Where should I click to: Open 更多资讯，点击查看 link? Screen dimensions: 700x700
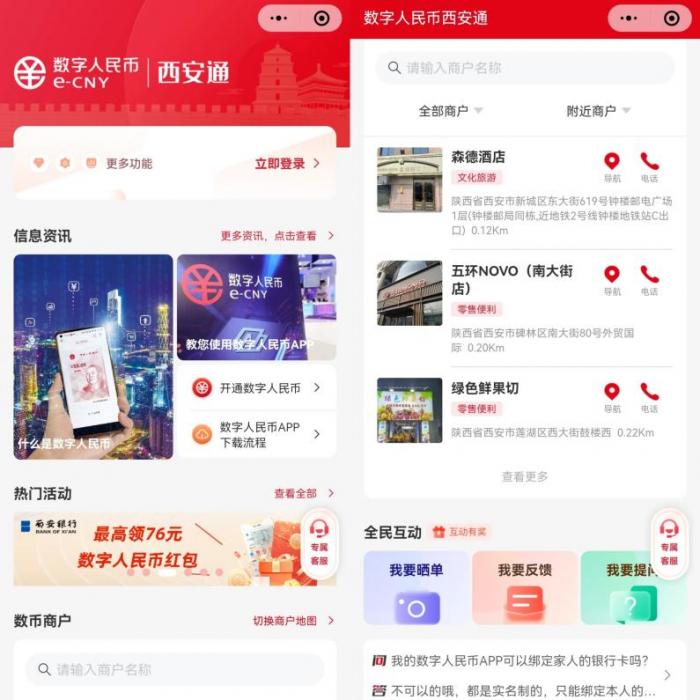tap(276, 236)
